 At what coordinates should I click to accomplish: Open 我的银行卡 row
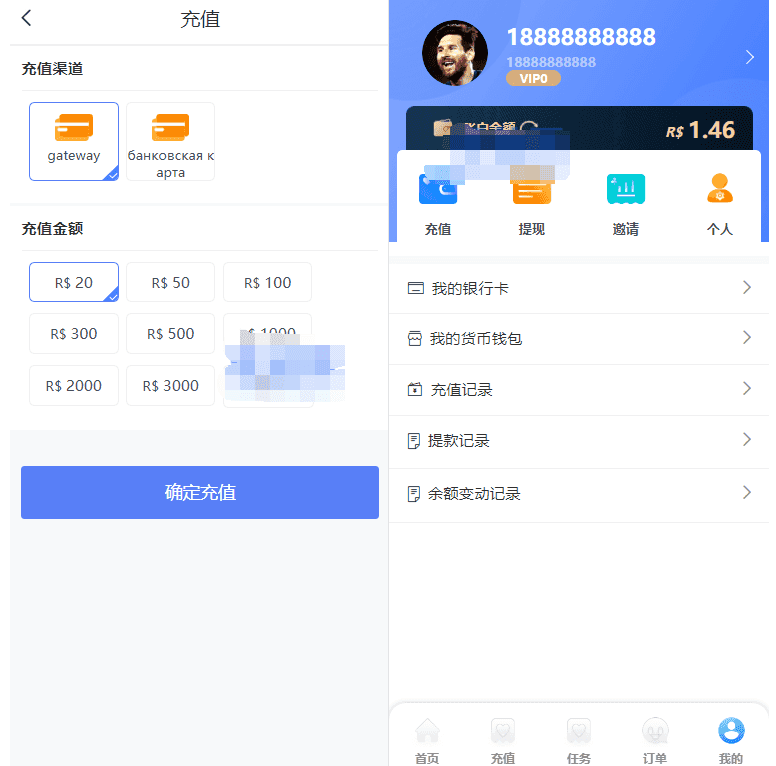click(x=578, y=288)
